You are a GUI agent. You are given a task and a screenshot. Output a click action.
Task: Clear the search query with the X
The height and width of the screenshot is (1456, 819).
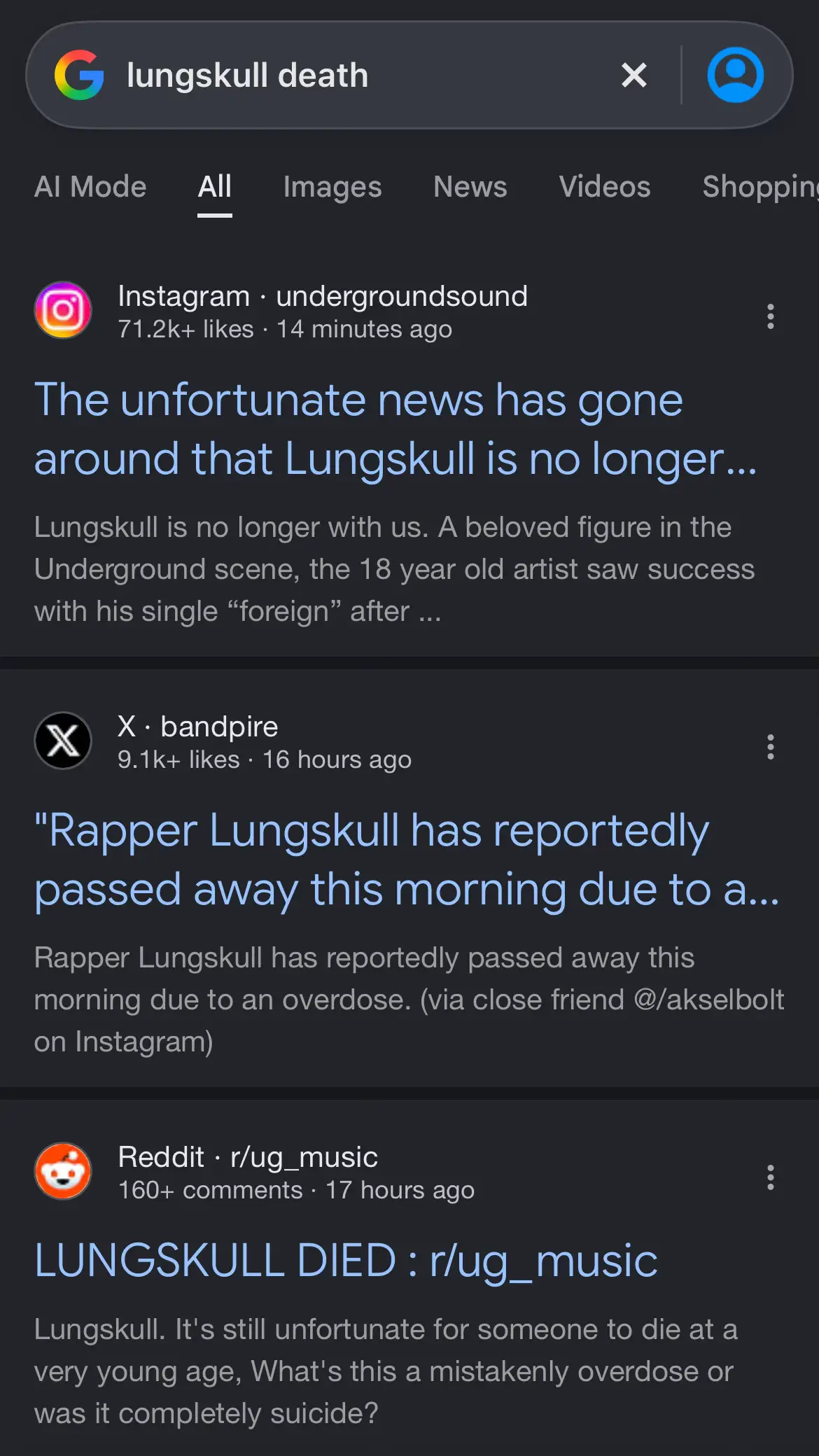click(634, 75)
